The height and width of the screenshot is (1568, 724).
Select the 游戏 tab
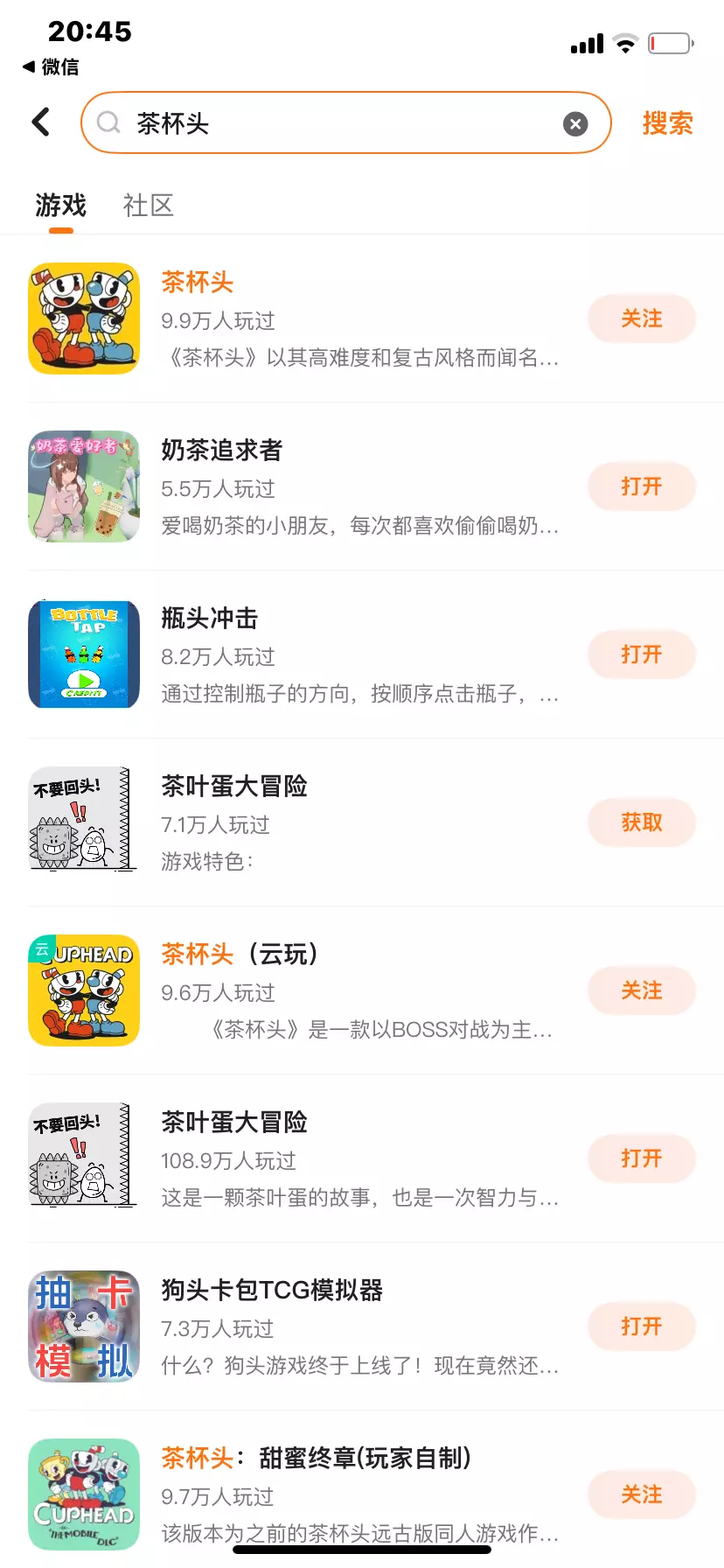[x=60, y=206]
